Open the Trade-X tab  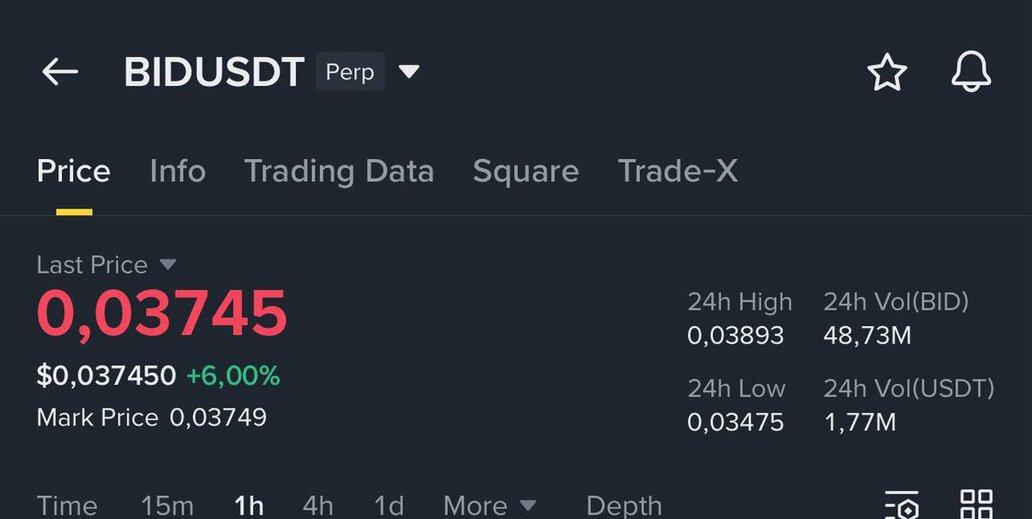pyautogui.click(x=677, y=171)
